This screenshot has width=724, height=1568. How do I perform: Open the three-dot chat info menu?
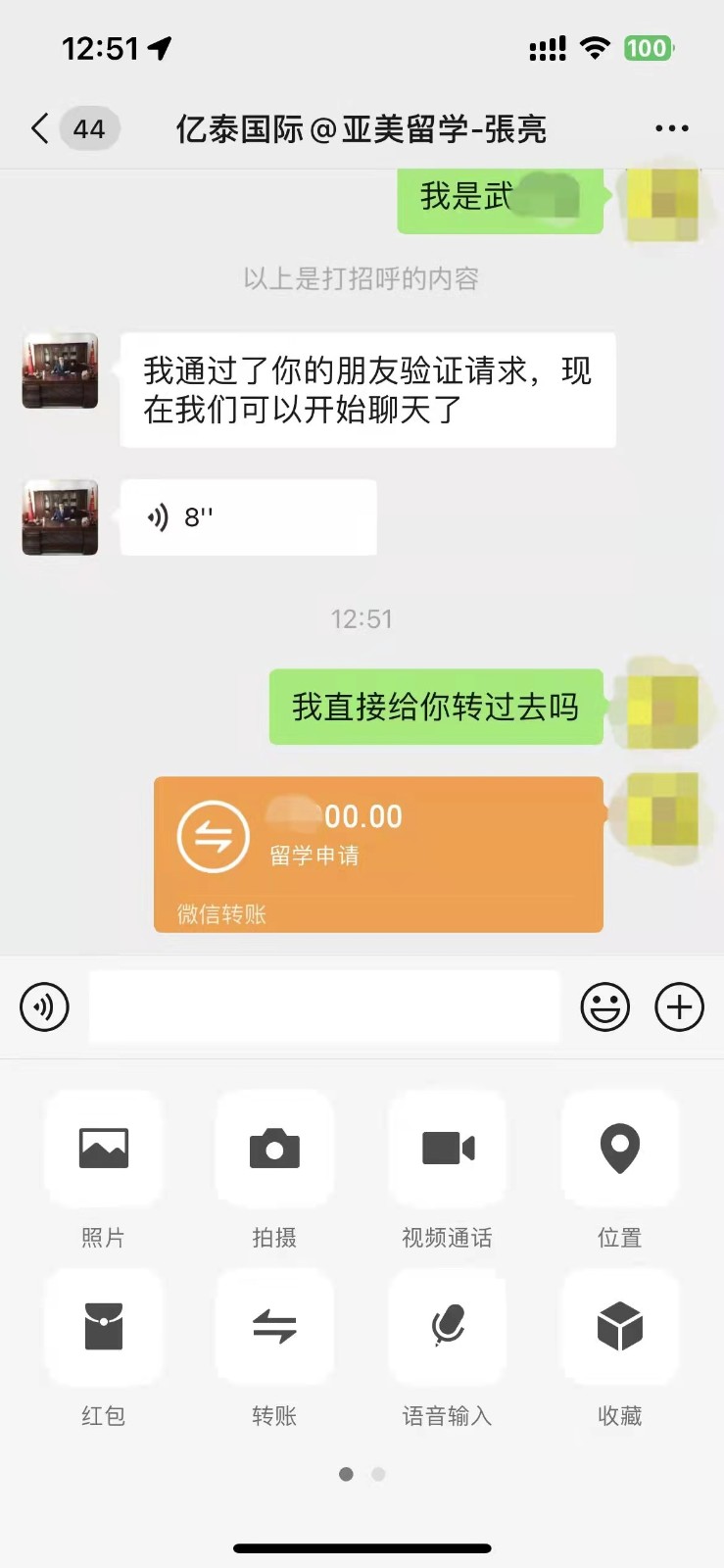[671, 128]
